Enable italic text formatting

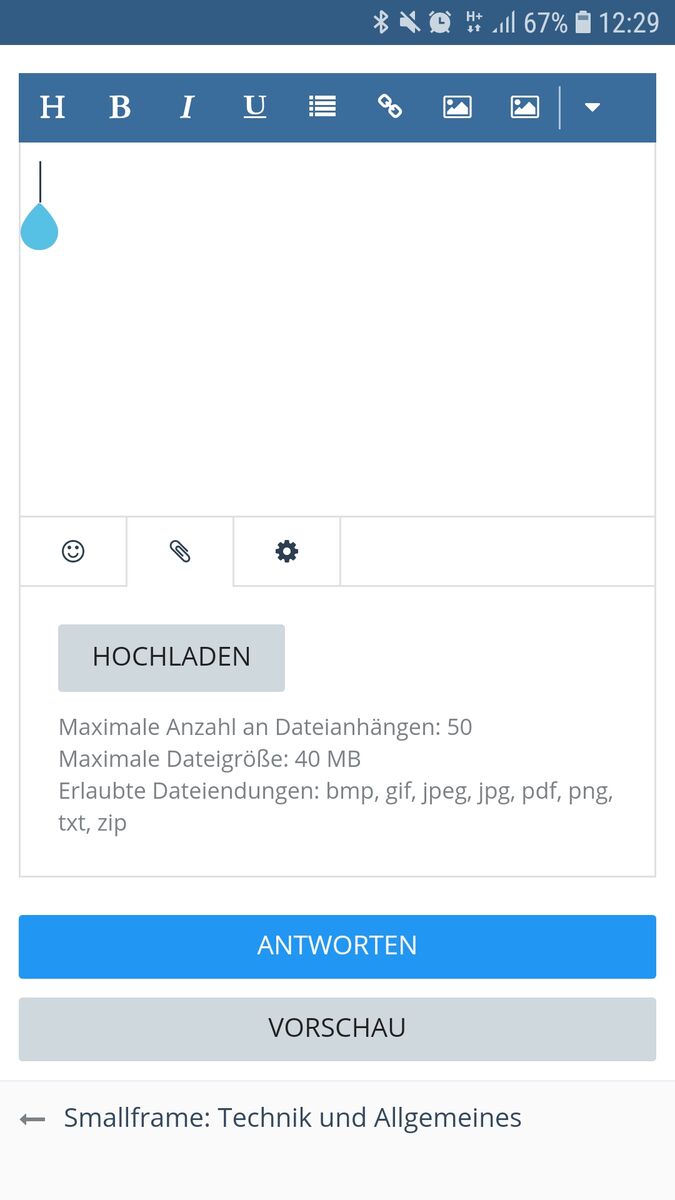186,107
